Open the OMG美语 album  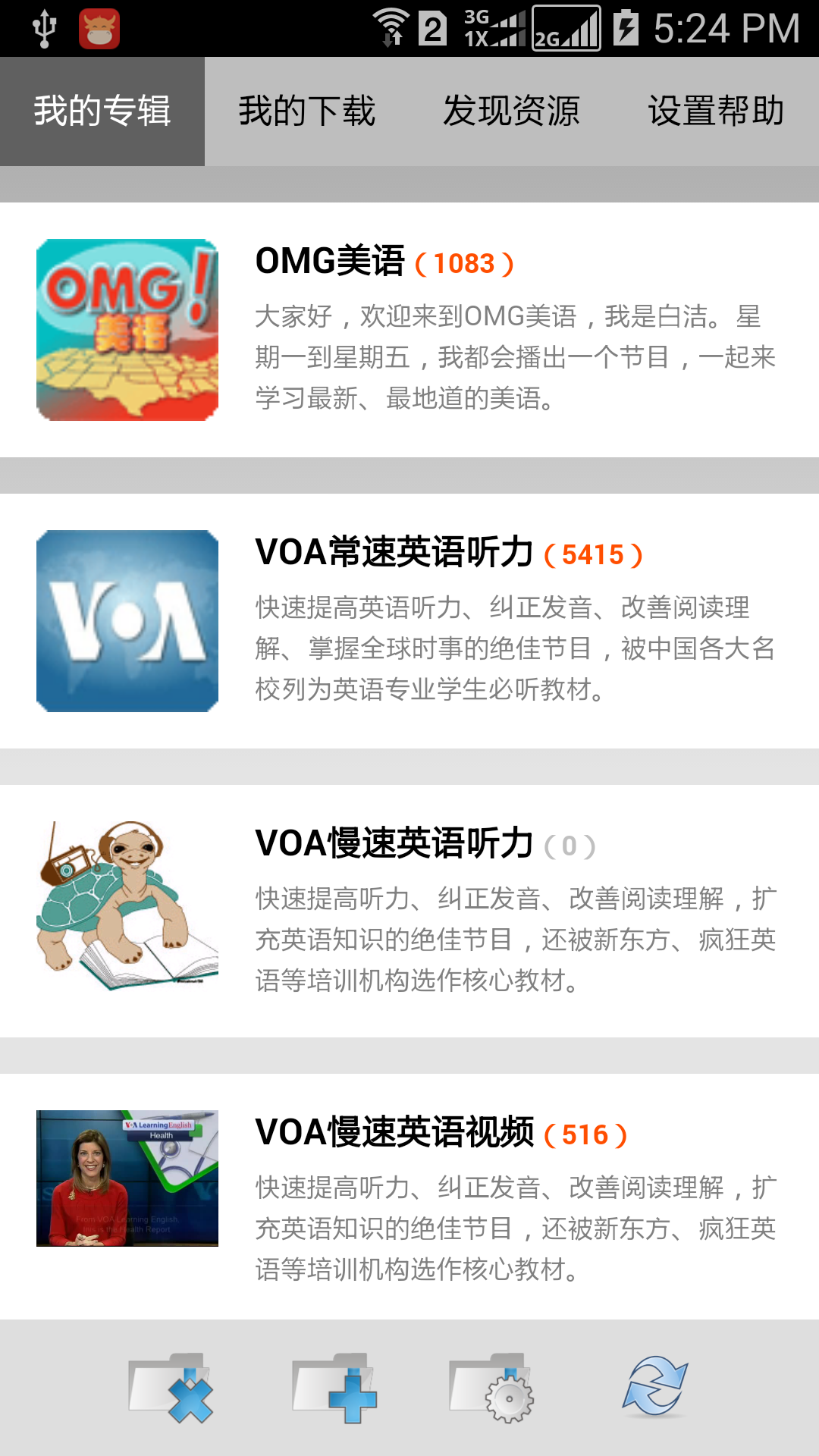(409, 330)
